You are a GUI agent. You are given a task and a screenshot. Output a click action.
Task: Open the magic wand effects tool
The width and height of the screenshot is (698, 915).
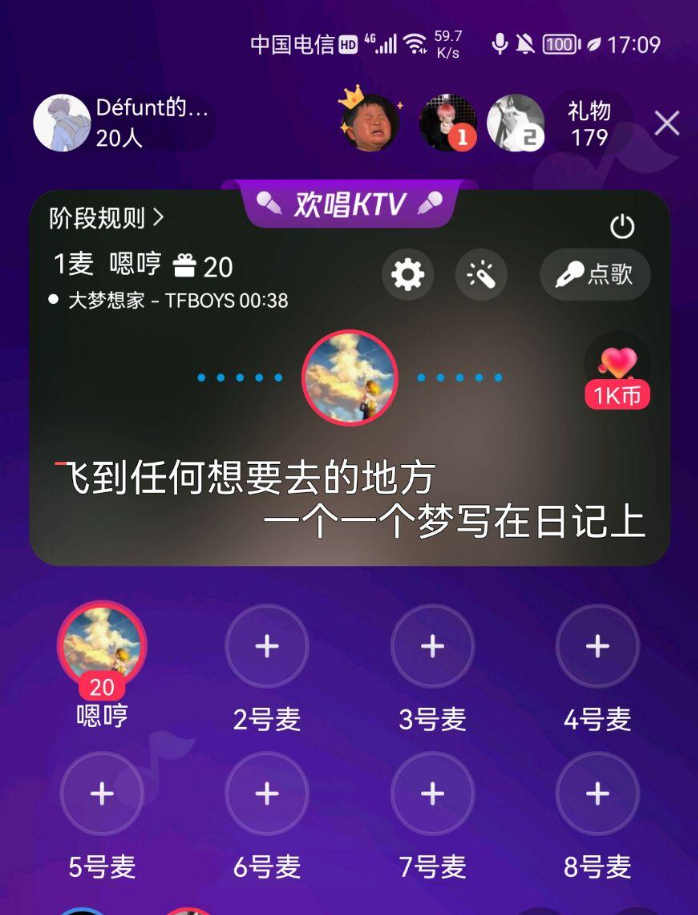481,274
